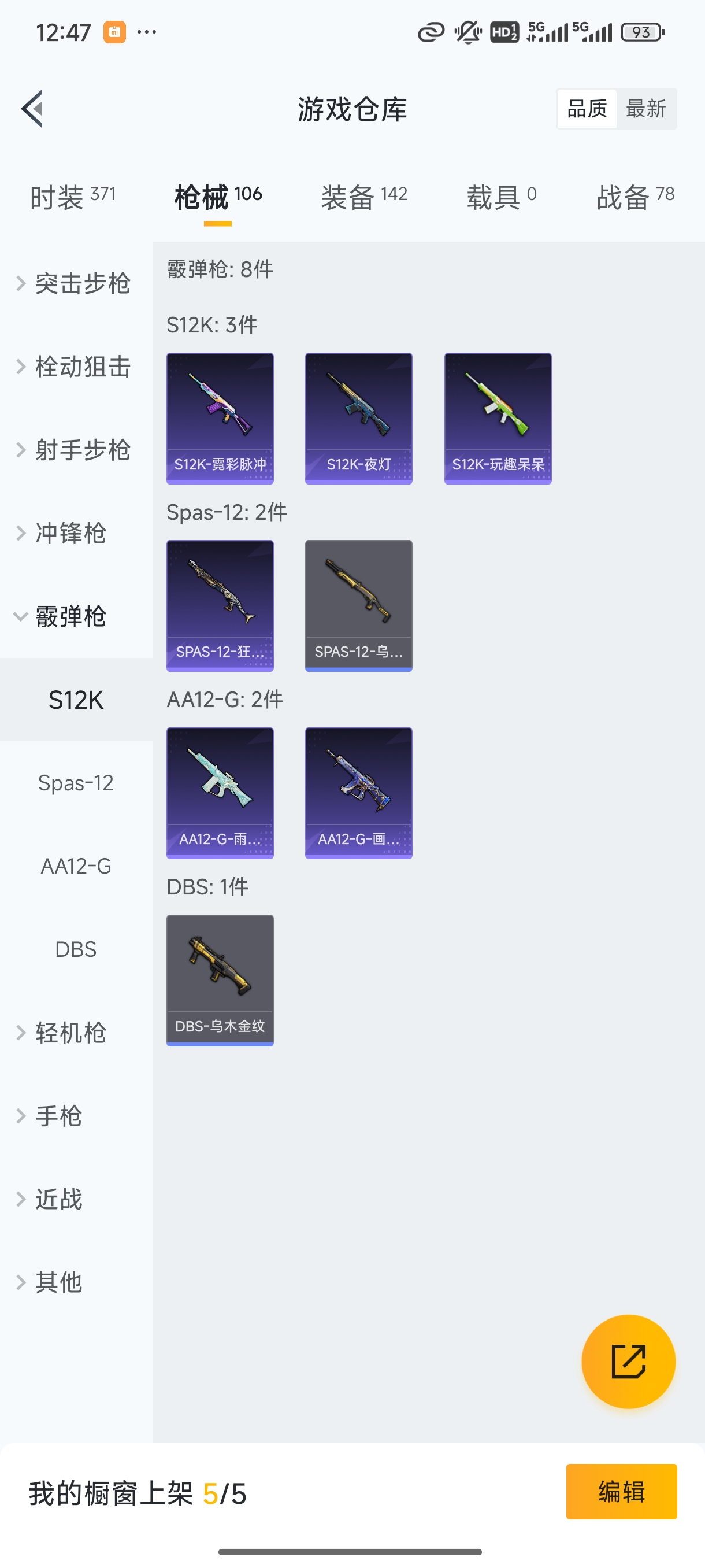705x1568 pixels.
Task: Open the S12K-夜灯 skin card
Action: [x=358, y=417]
